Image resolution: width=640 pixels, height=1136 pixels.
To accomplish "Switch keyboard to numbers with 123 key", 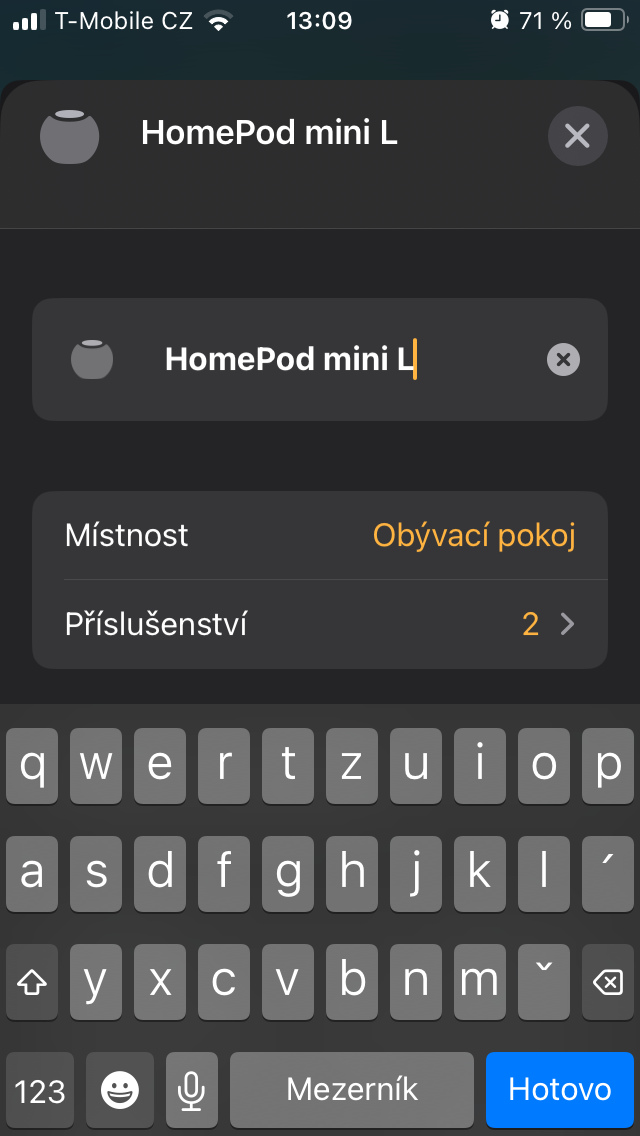I will [x=40, y=1089].
